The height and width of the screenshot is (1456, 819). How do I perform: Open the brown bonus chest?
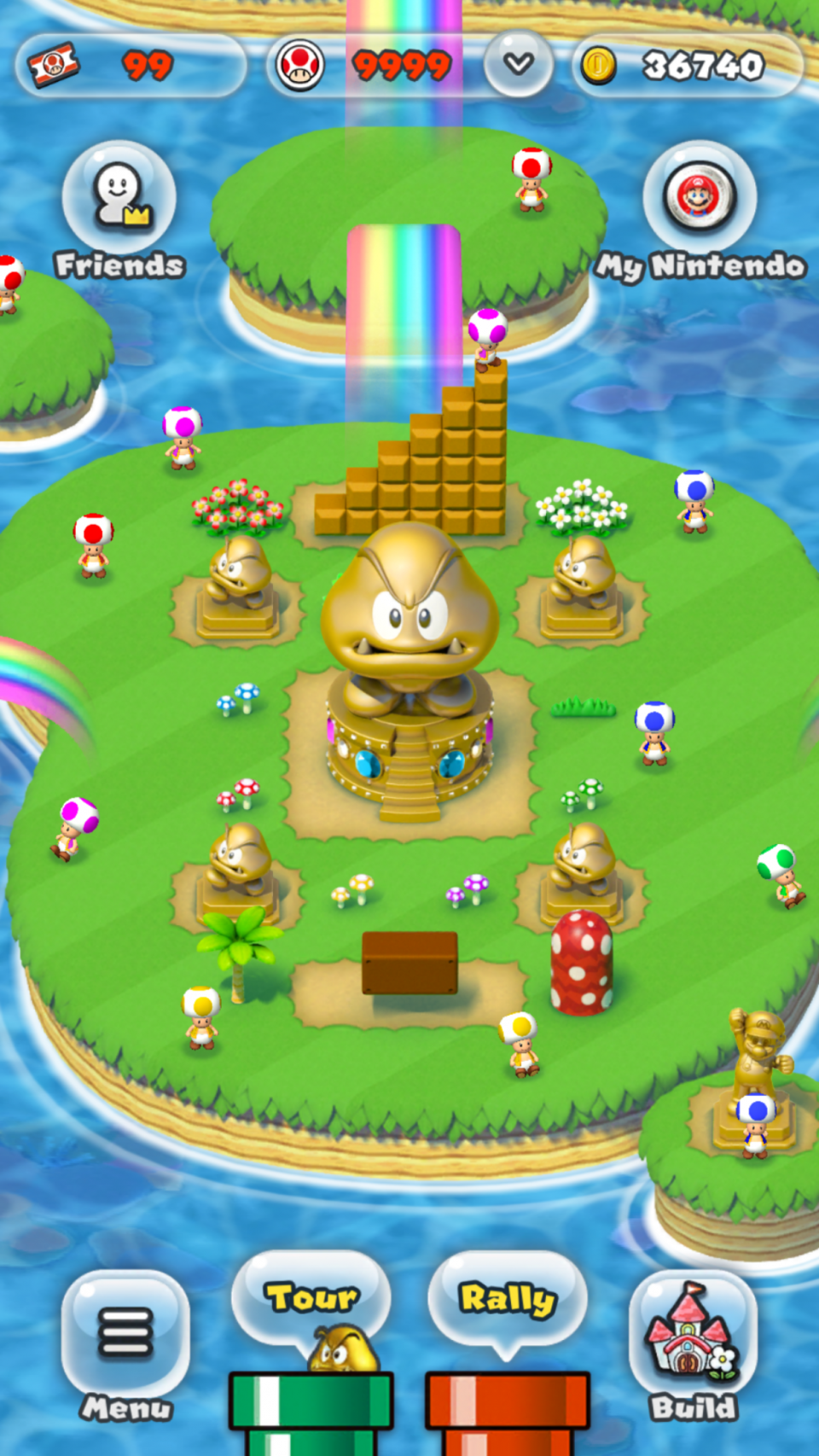coord(409,963)
